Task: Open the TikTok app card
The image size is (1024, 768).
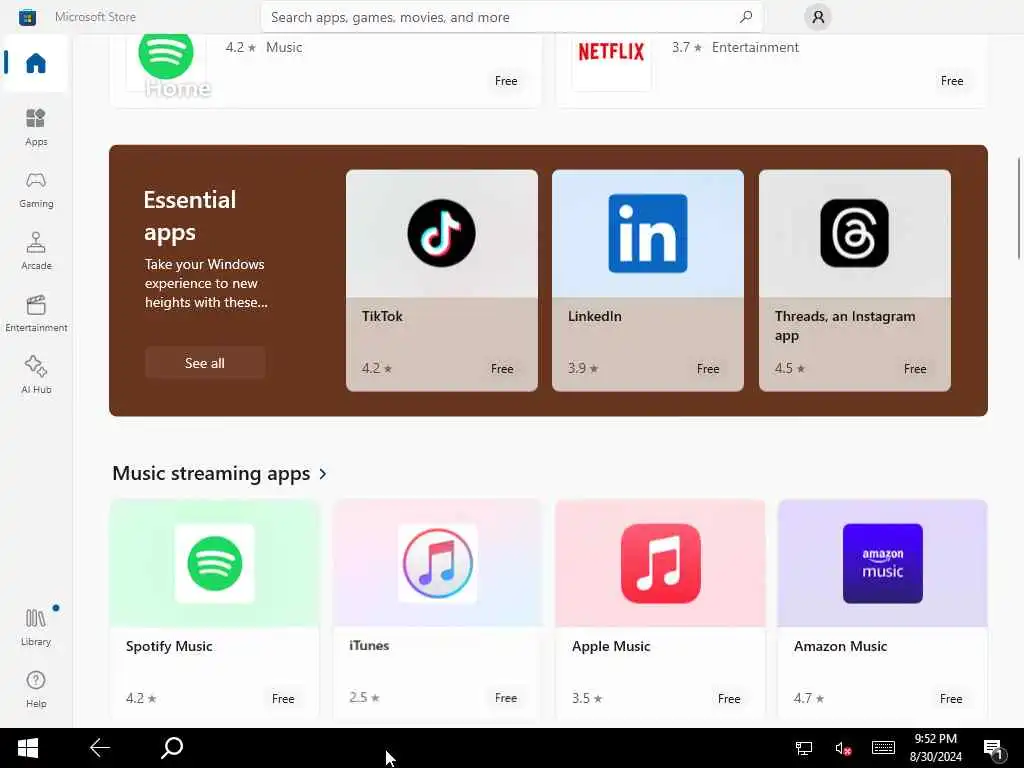Action: pyautogui.click(x=441, y=280)
